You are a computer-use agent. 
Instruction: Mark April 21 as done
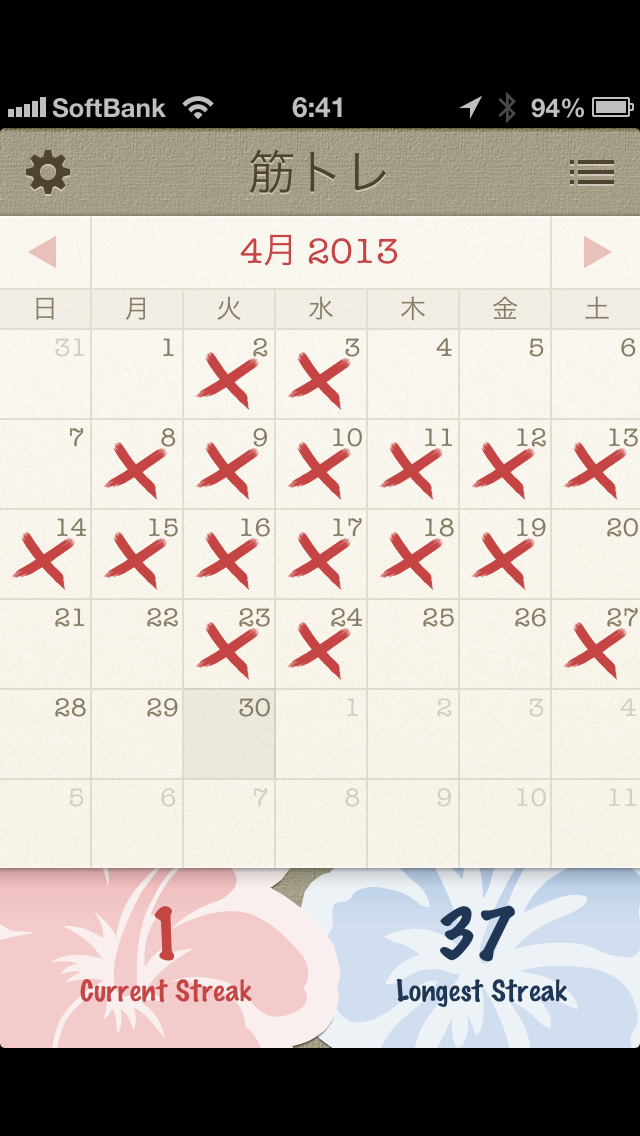pyautogui.click(x=45, y=645)
